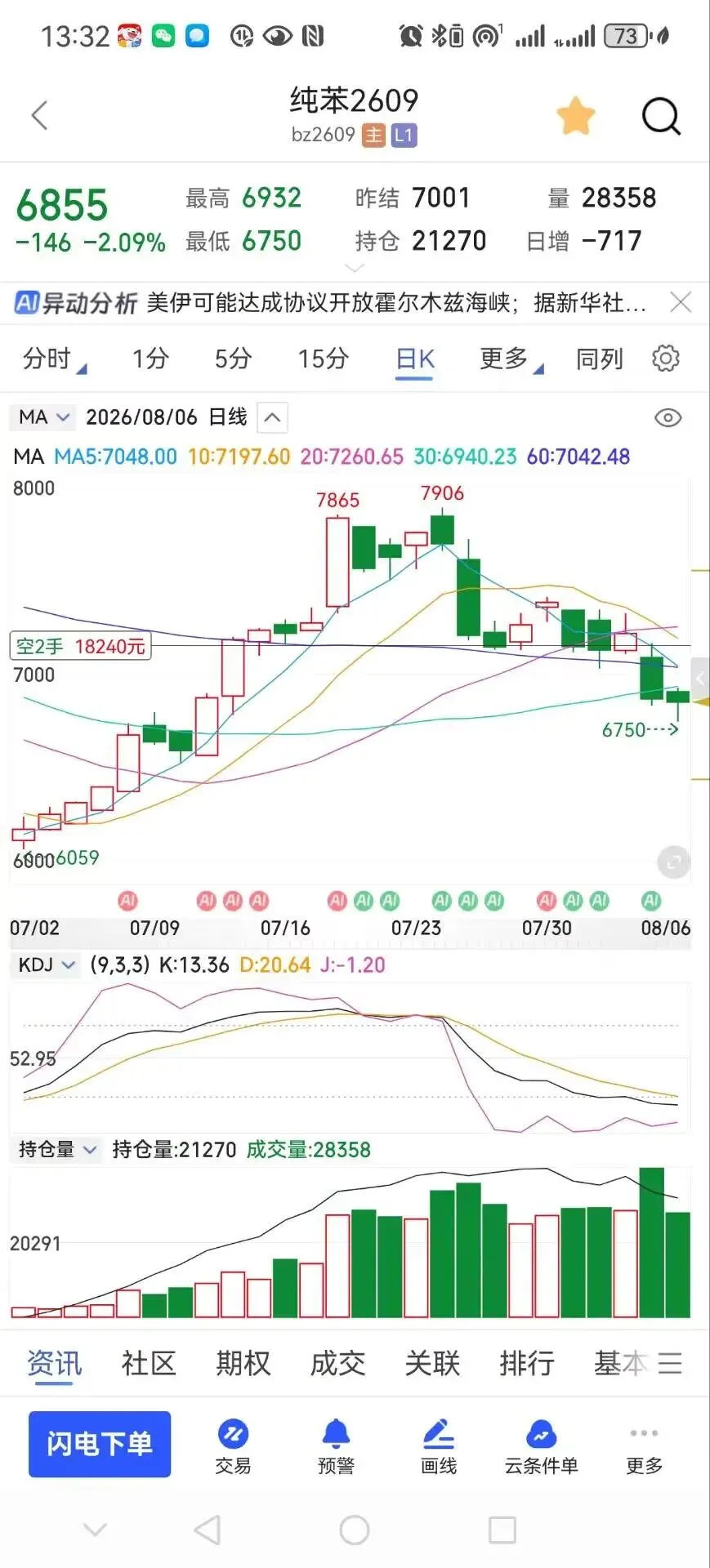Open chart settings gear icon

pyautogui.click(x=666, y=359)
